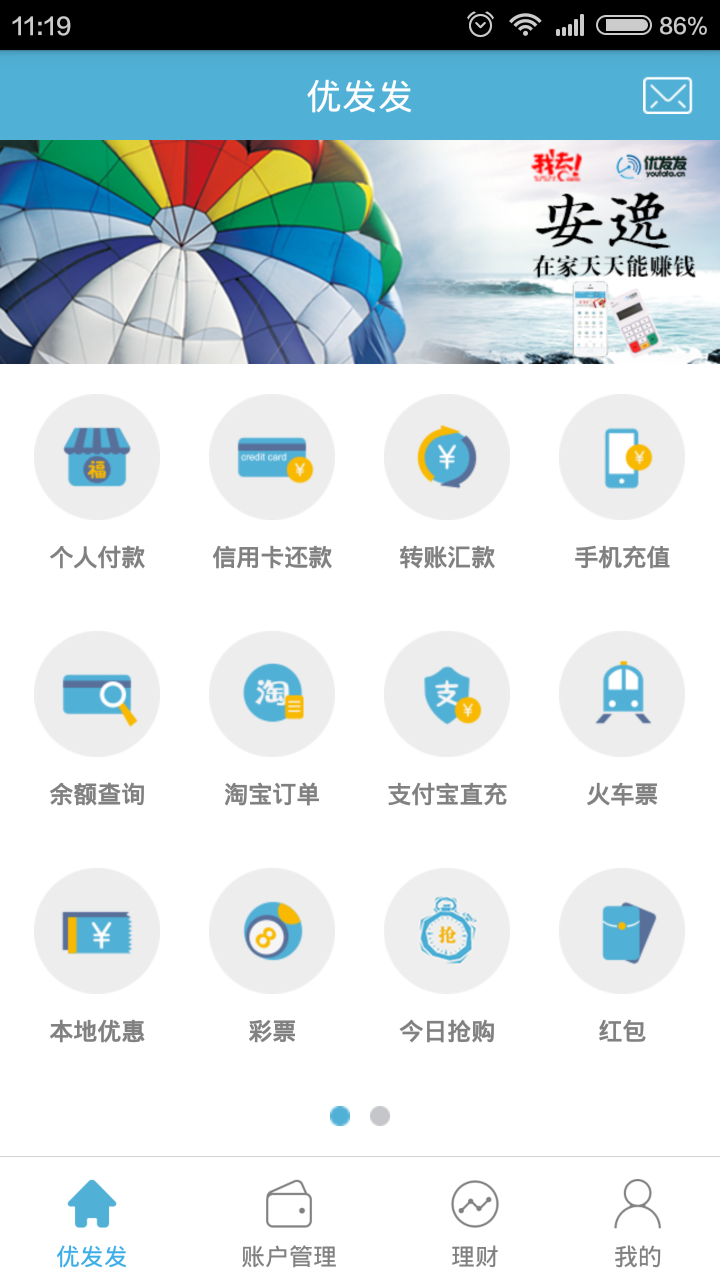This screenshot has height=1280, width=720.
Task: Tap the 红包 red packet icon
Action: (x=622, y=930)
